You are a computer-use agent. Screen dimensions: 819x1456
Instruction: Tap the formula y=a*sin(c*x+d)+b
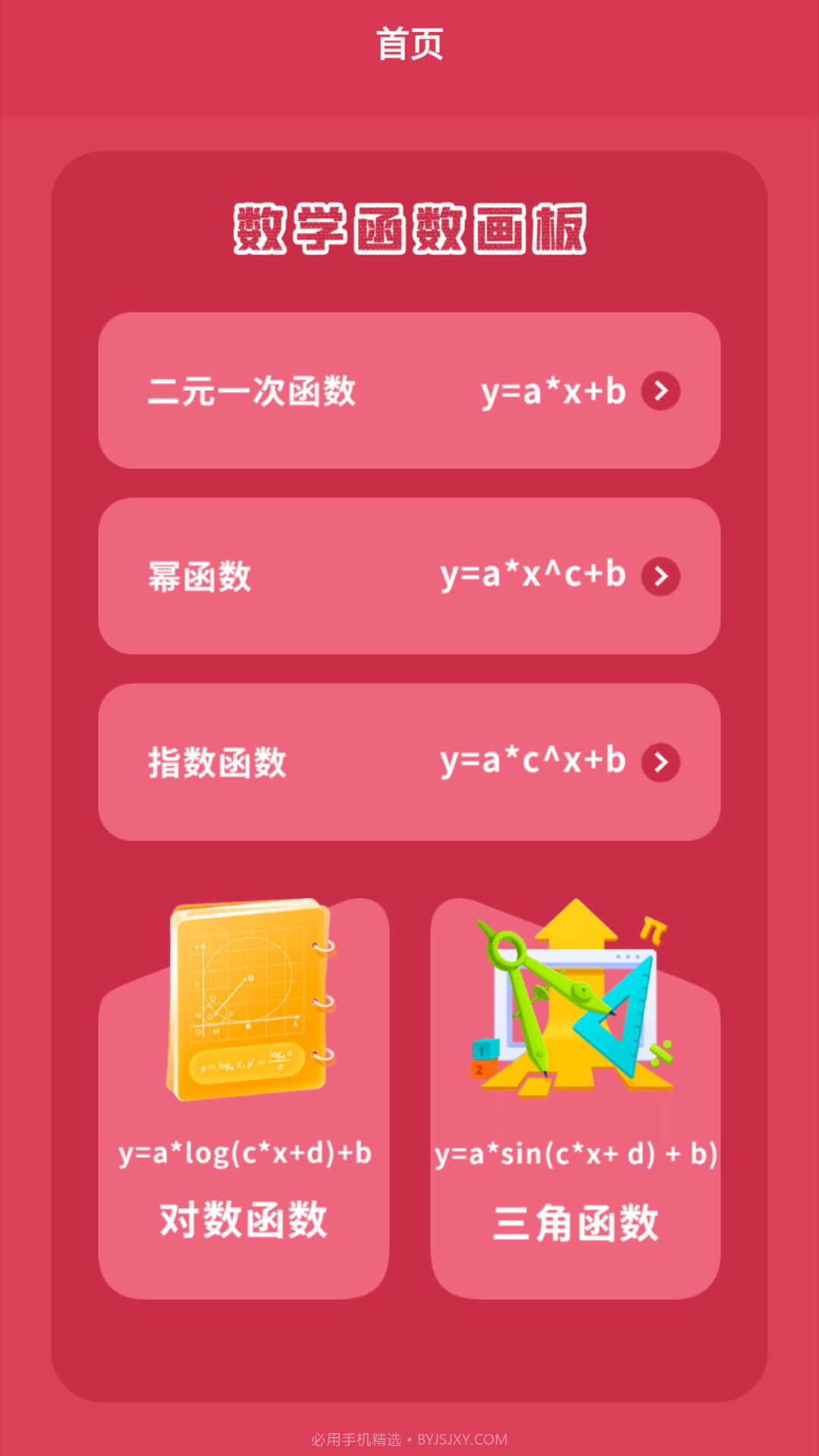[x=578, y=1153]
